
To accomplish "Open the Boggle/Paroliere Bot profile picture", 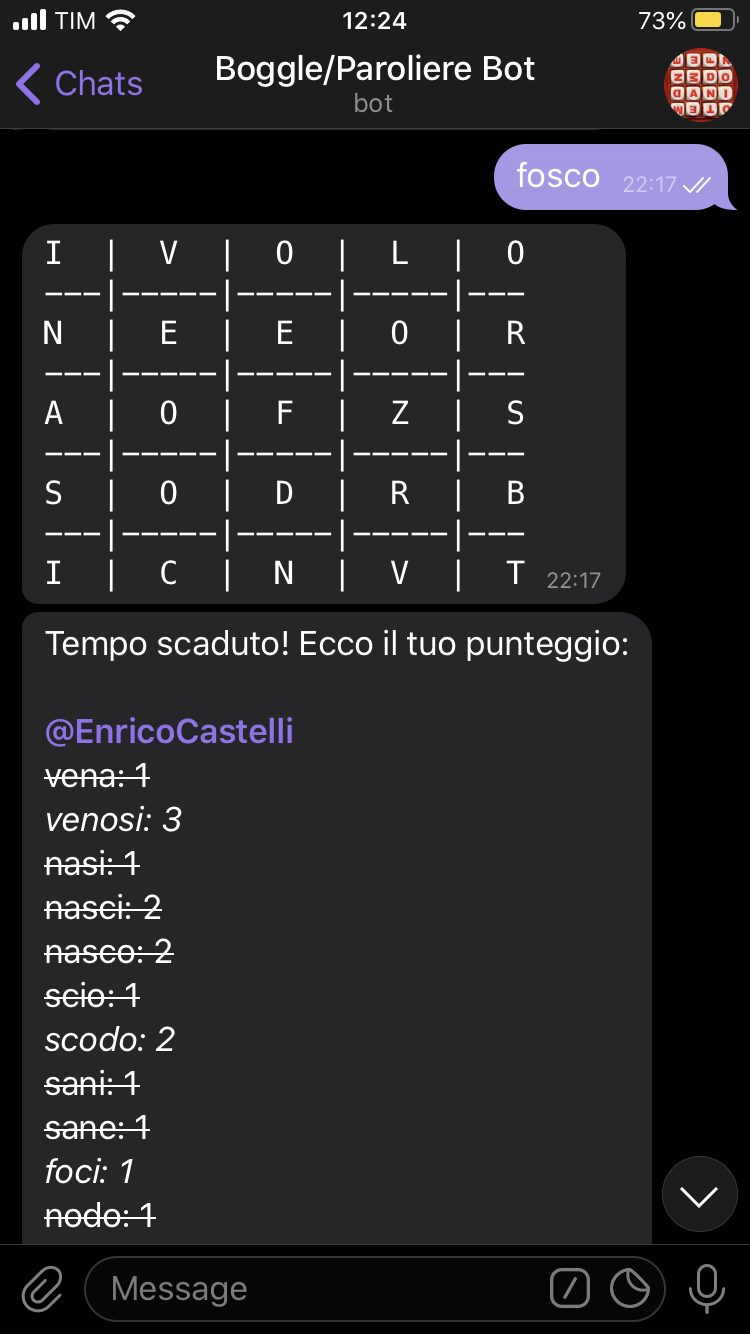I will click(x=700, y=84).
